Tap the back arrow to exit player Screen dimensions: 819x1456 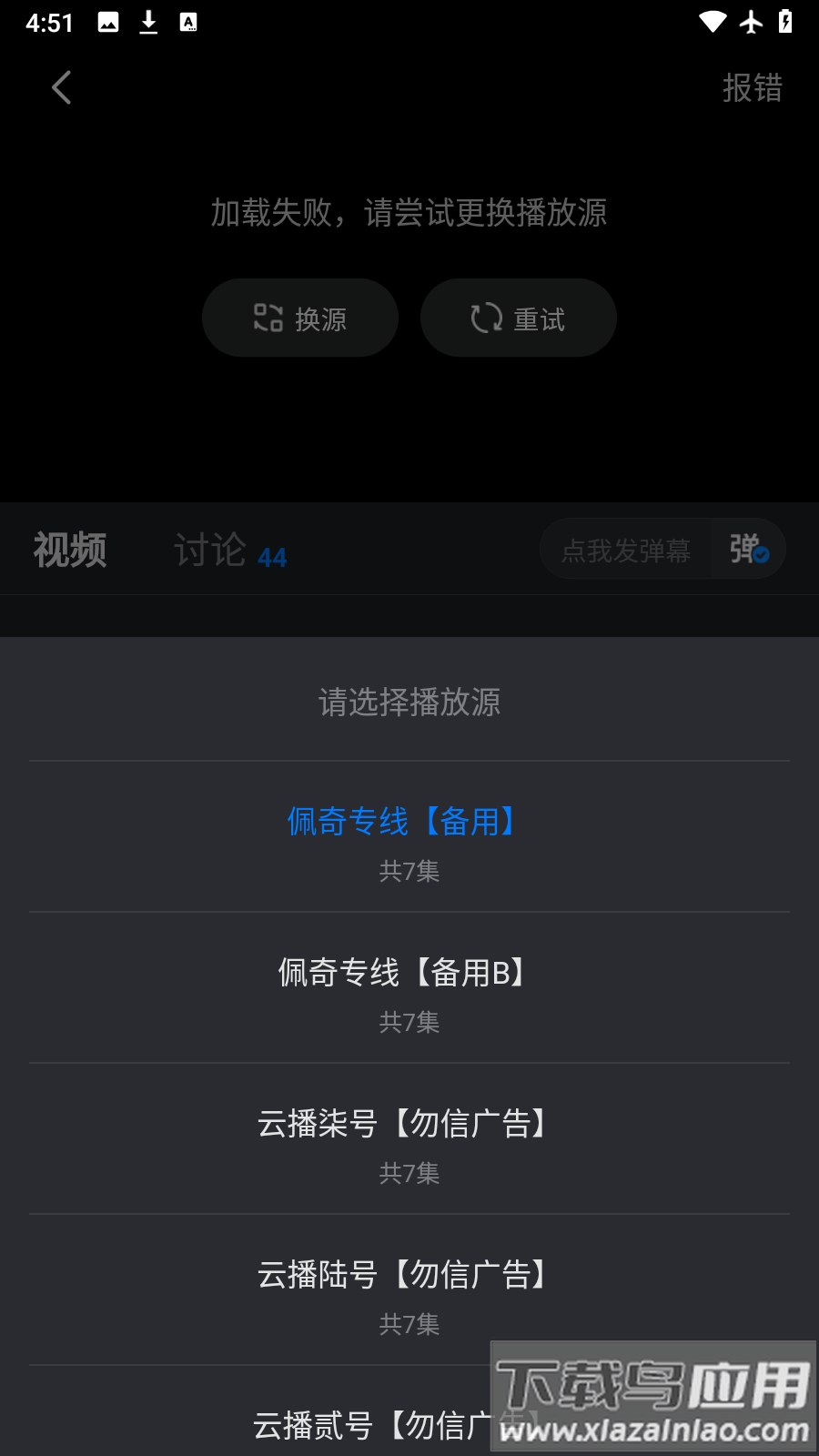click(60, 87)
